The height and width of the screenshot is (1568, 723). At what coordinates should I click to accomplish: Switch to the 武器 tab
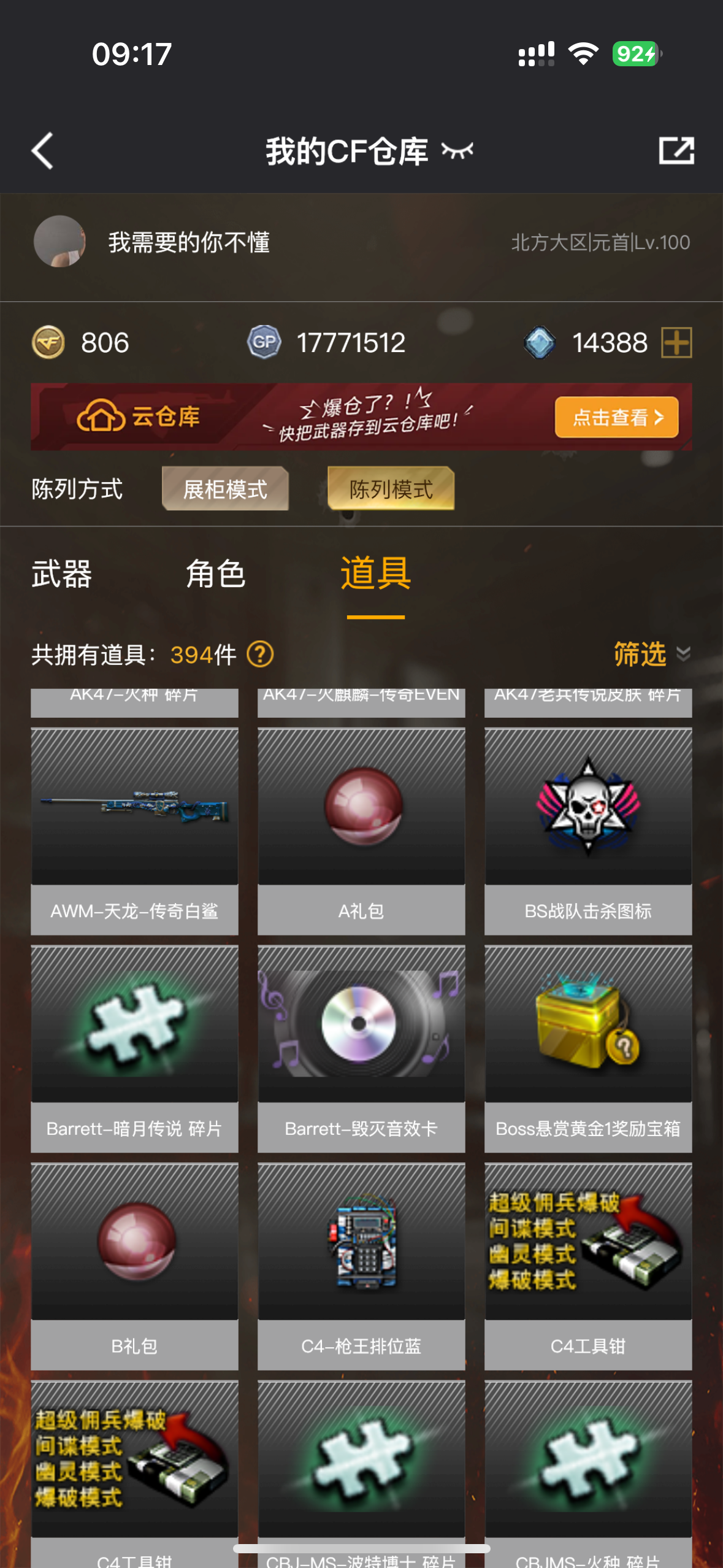pyautogui.click(x=62, y=574)
